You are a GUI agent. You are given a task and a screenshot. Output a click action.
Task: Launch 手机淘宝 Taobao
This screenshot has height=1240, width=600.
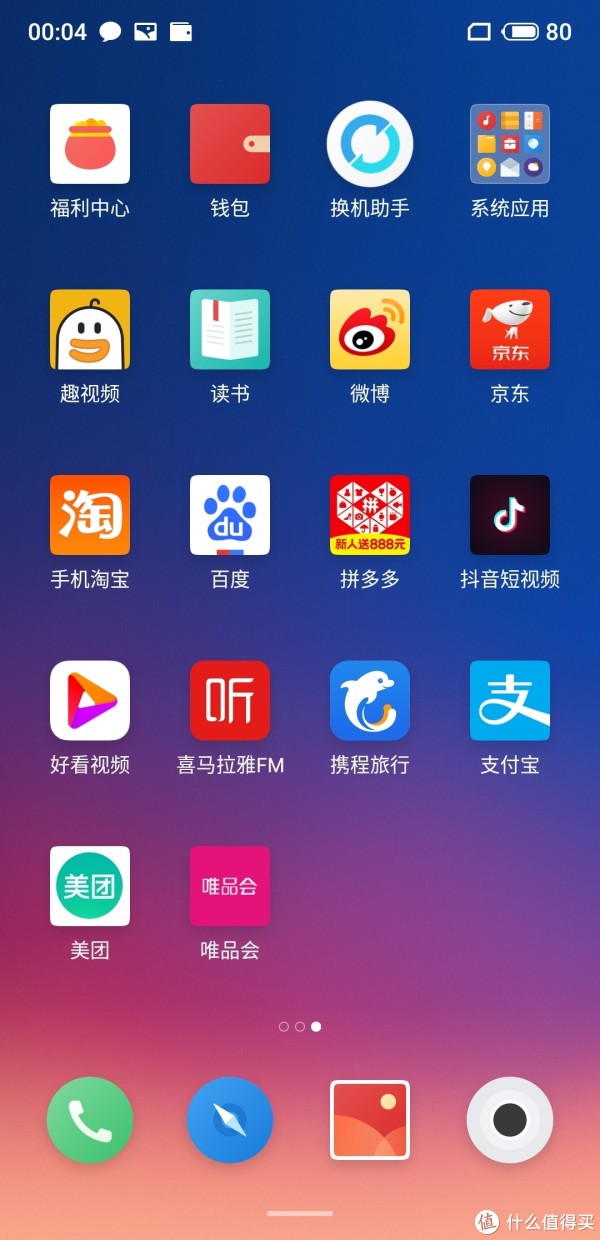pos(90,515)
